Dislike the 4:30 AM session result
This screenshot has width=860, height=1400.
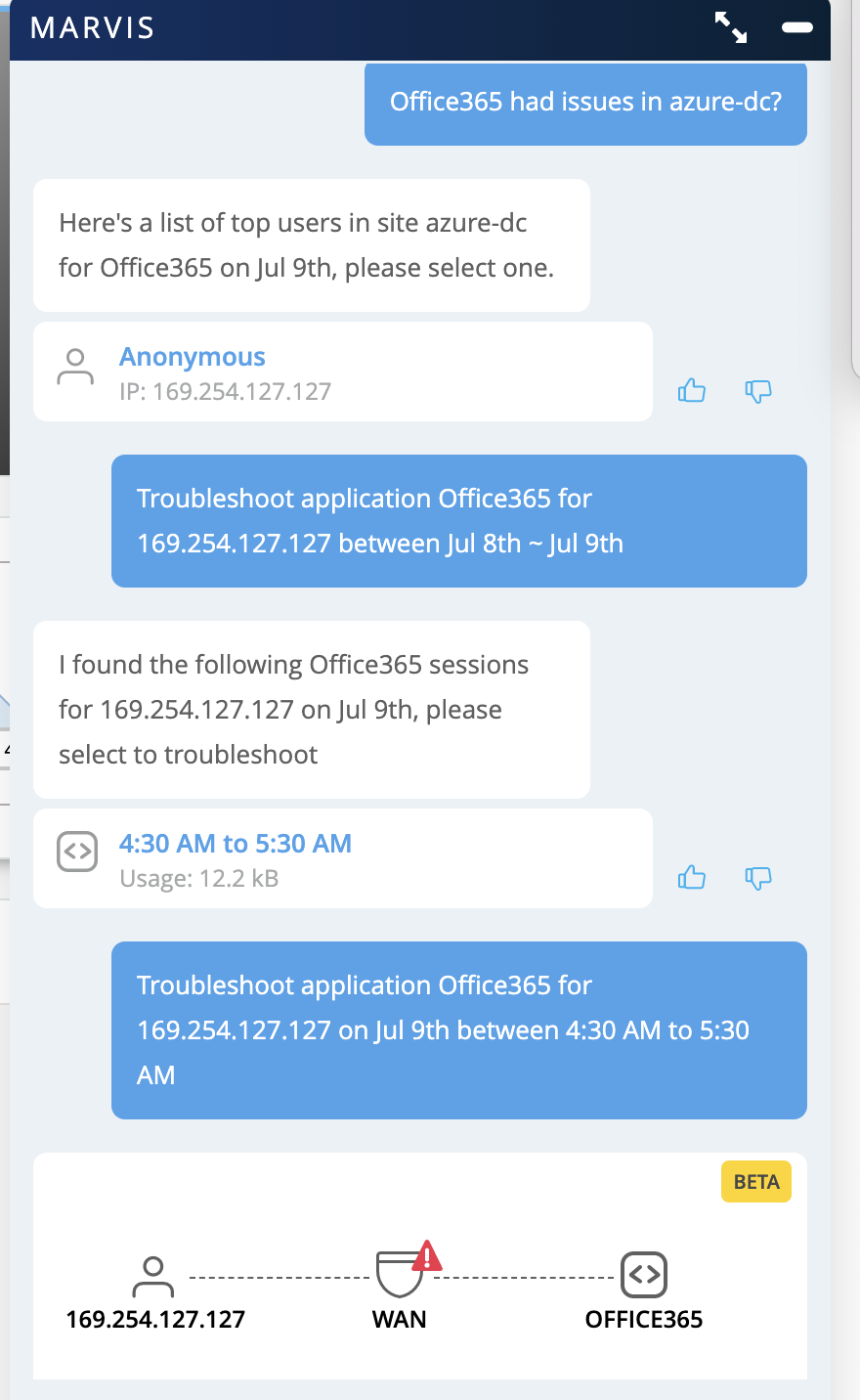pyautogui.click(x=758, y=877)
